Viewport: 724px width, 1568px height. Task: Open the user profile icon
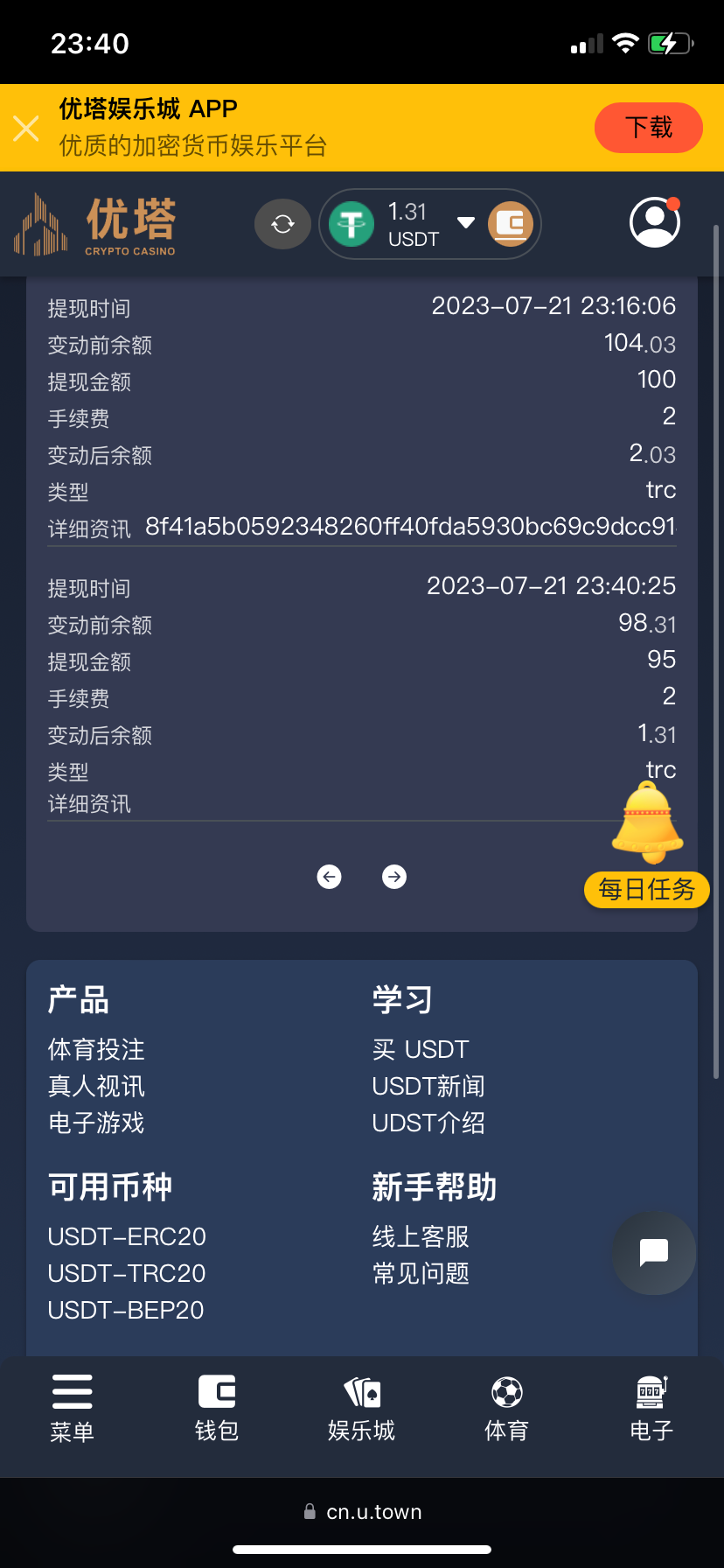[654, 223]
